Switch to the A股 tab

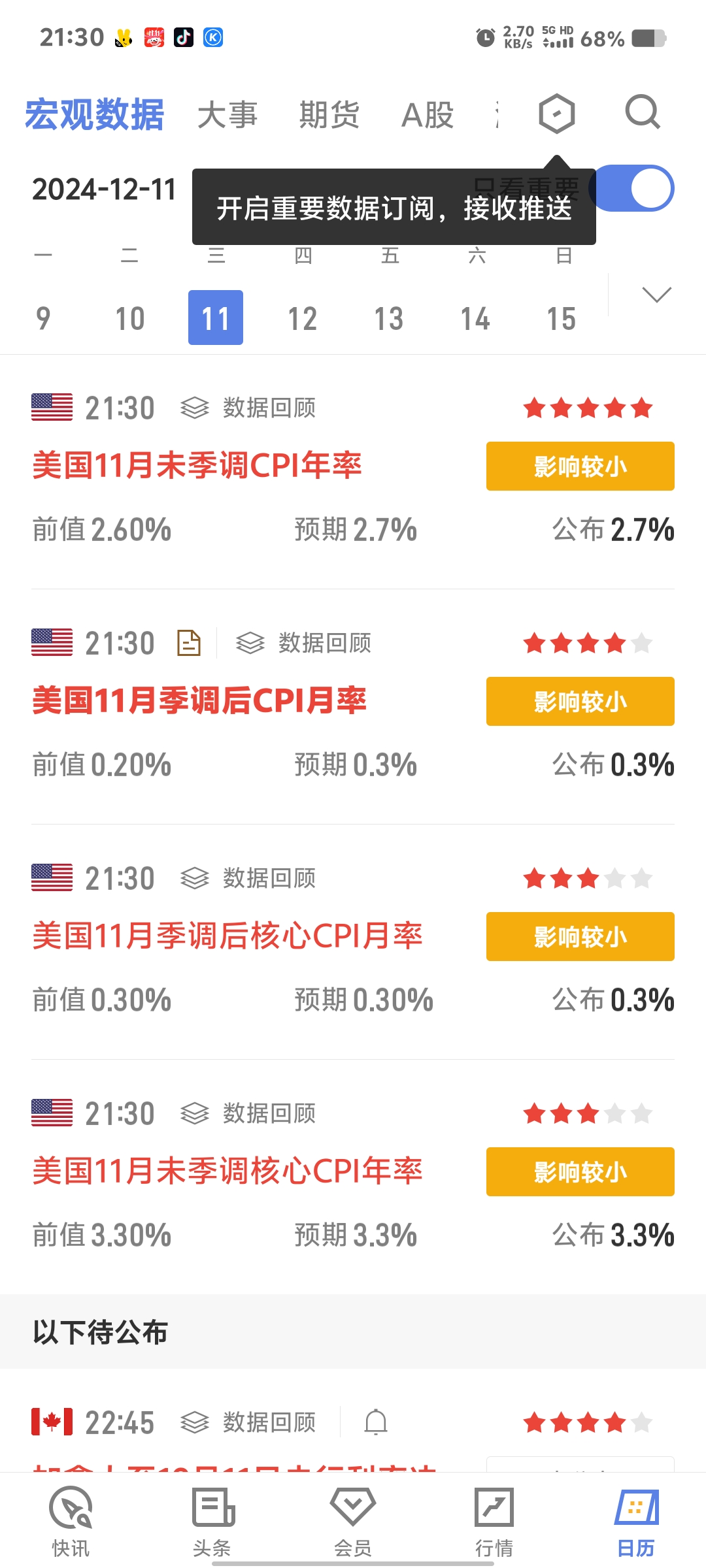pos(428,115)
